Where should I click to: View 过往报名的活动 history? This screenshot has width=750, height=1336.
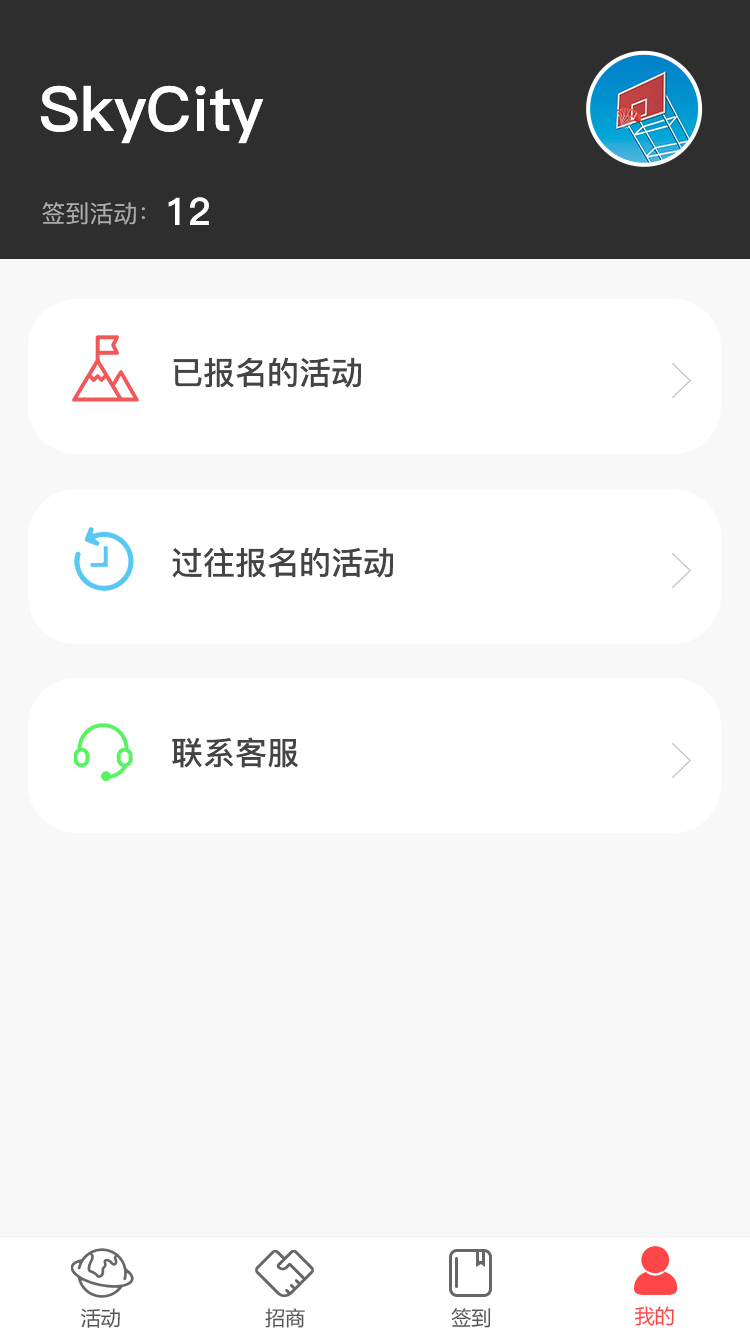(x=374, y=566)
